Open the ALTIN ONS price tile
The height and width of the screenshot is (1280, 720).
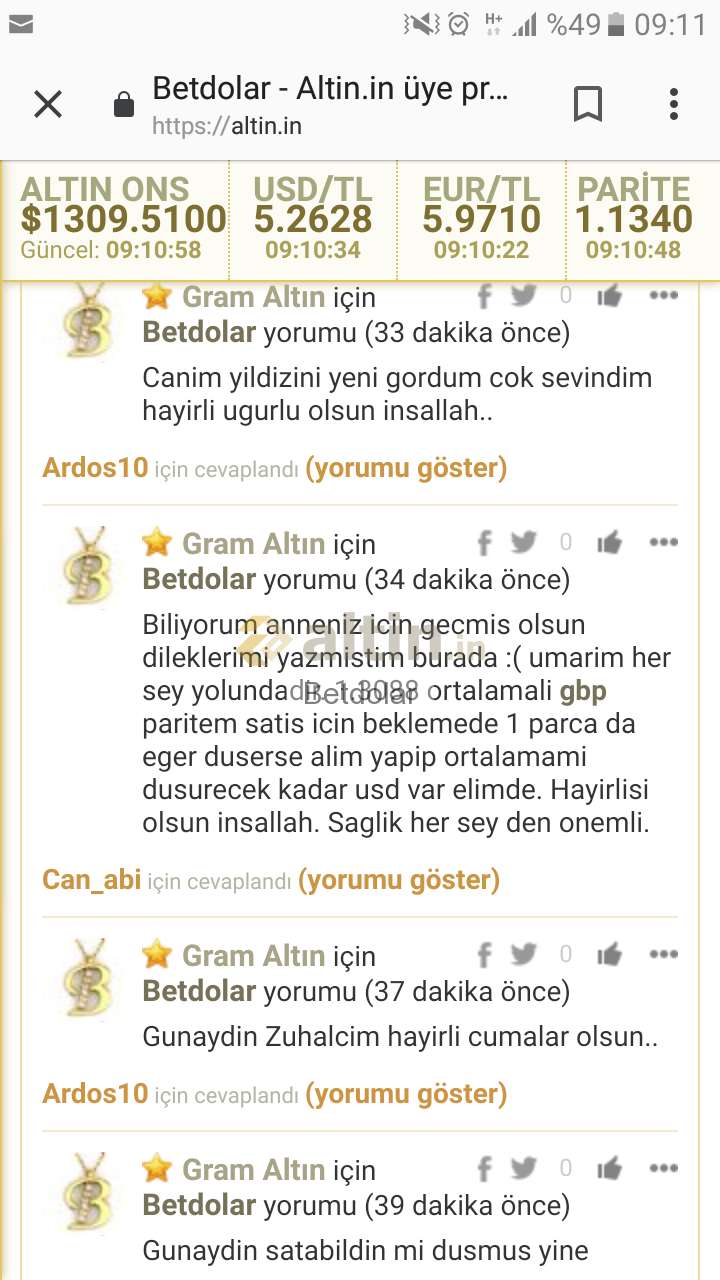coord(124,219)
